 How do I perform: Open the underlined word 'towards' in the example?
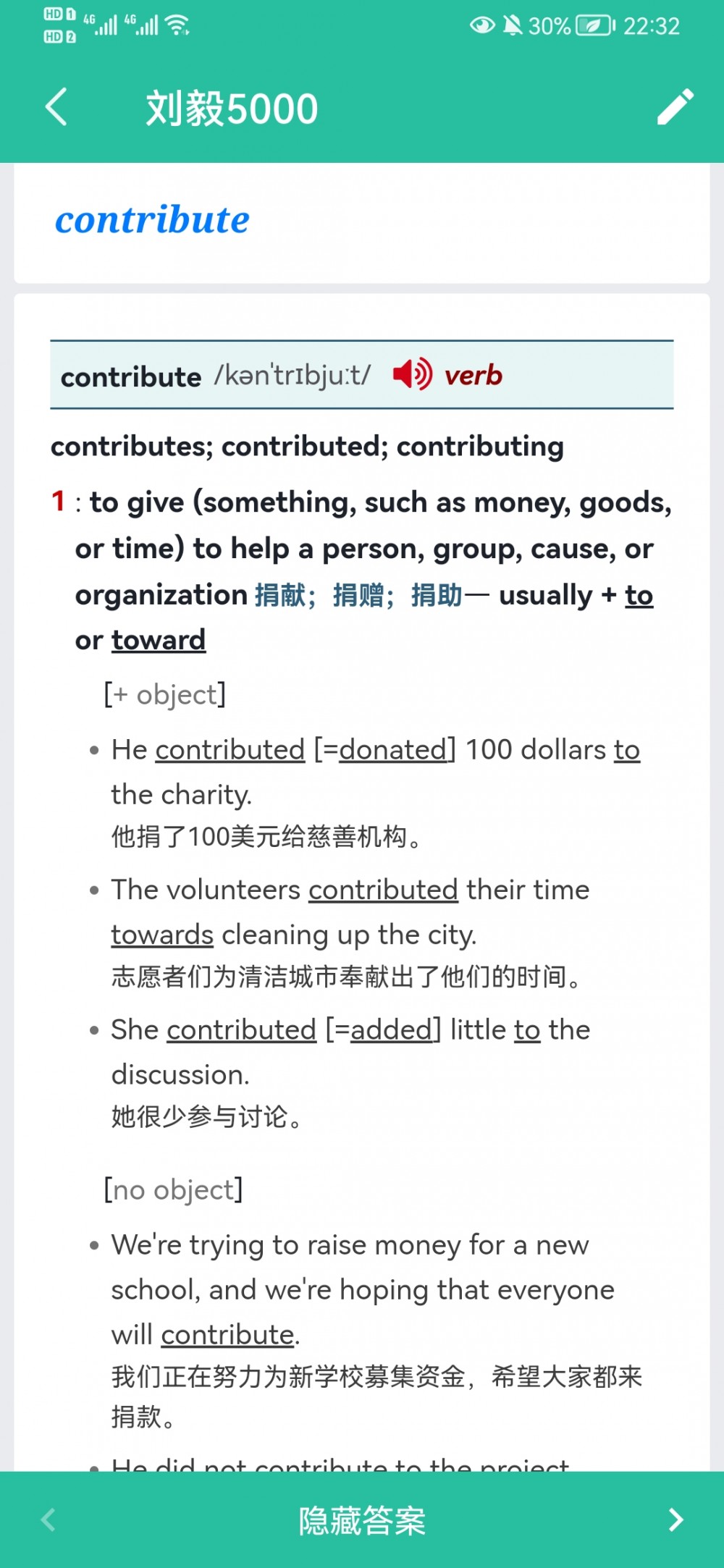click(x=162, y=935)
